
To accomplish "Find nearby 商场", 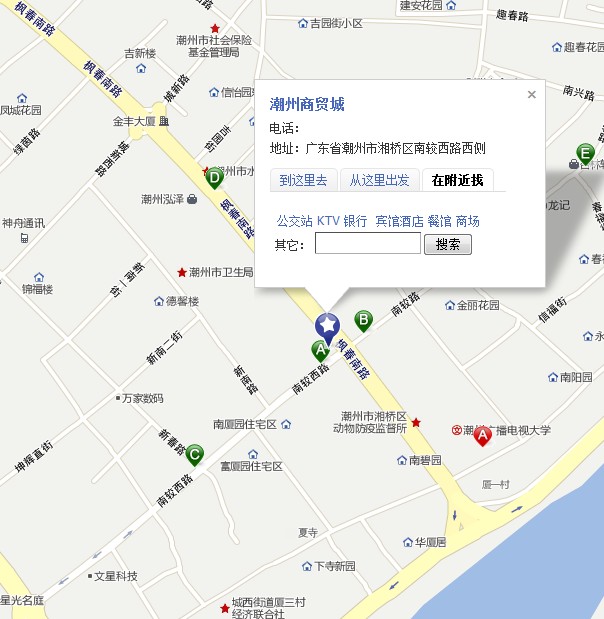I will pyautogui.click(x=467, y=220).
